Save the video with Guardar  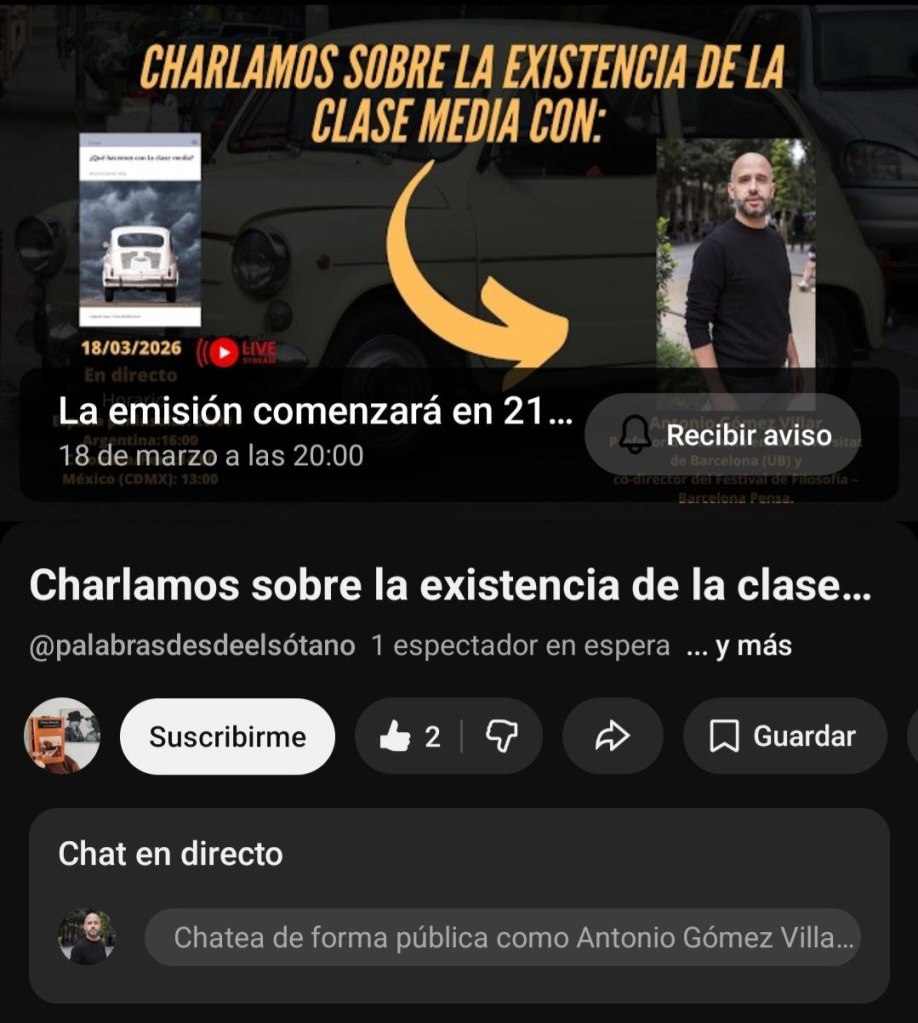point(783,737)
